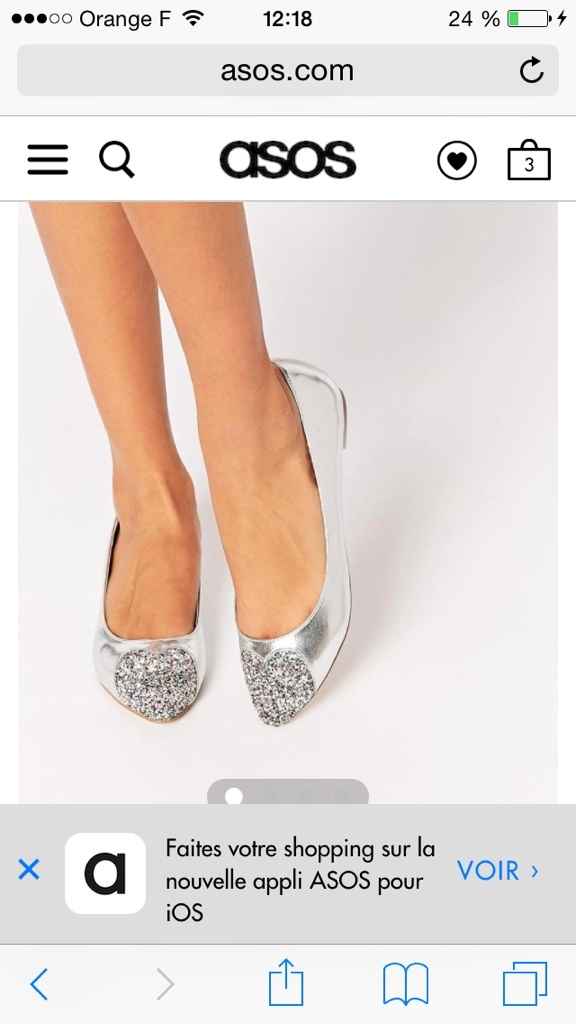Go to the ASOS home logo
Screen dimensions: 576x1024
[288, 160]
